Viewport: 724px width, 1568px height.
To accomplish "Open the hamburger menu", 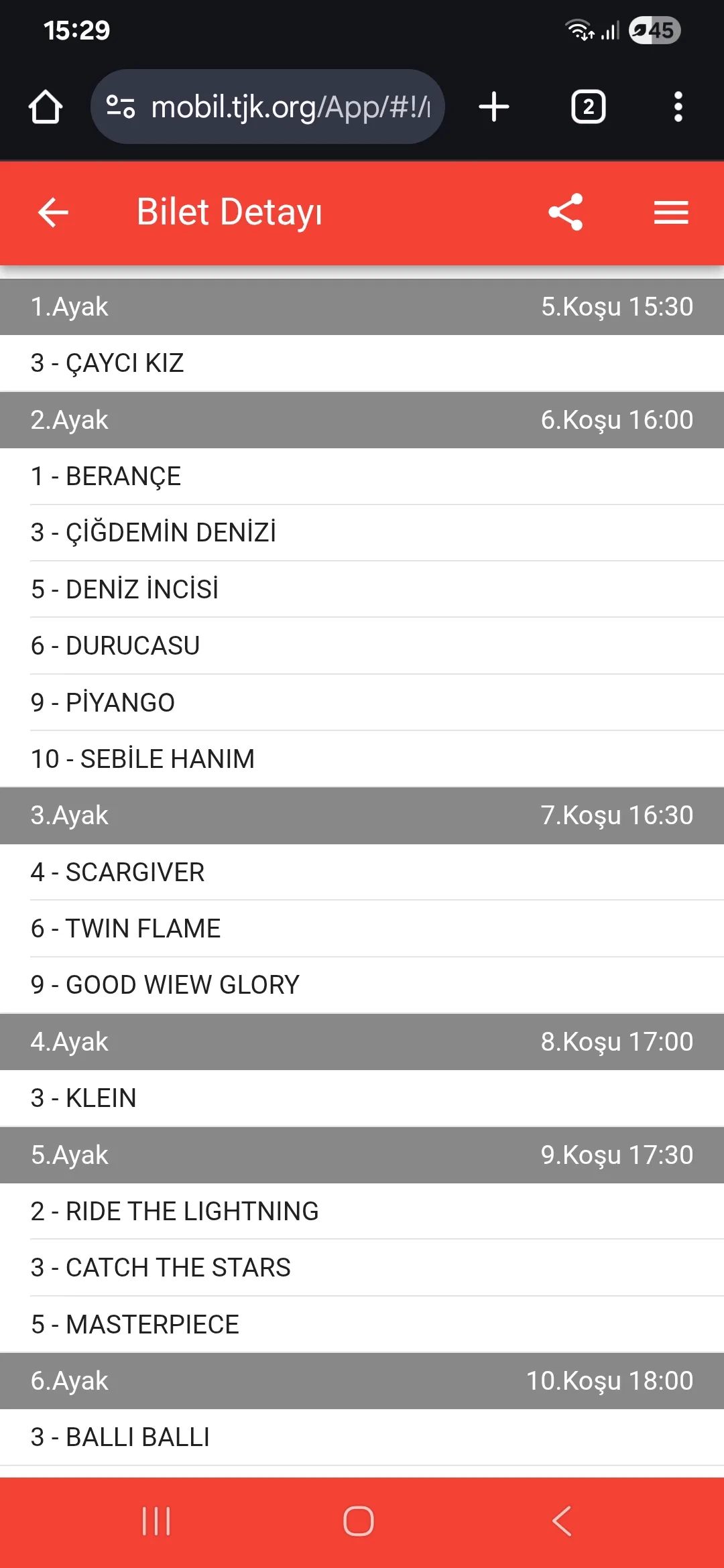I will pyautogui.click(x=671, y=212).
